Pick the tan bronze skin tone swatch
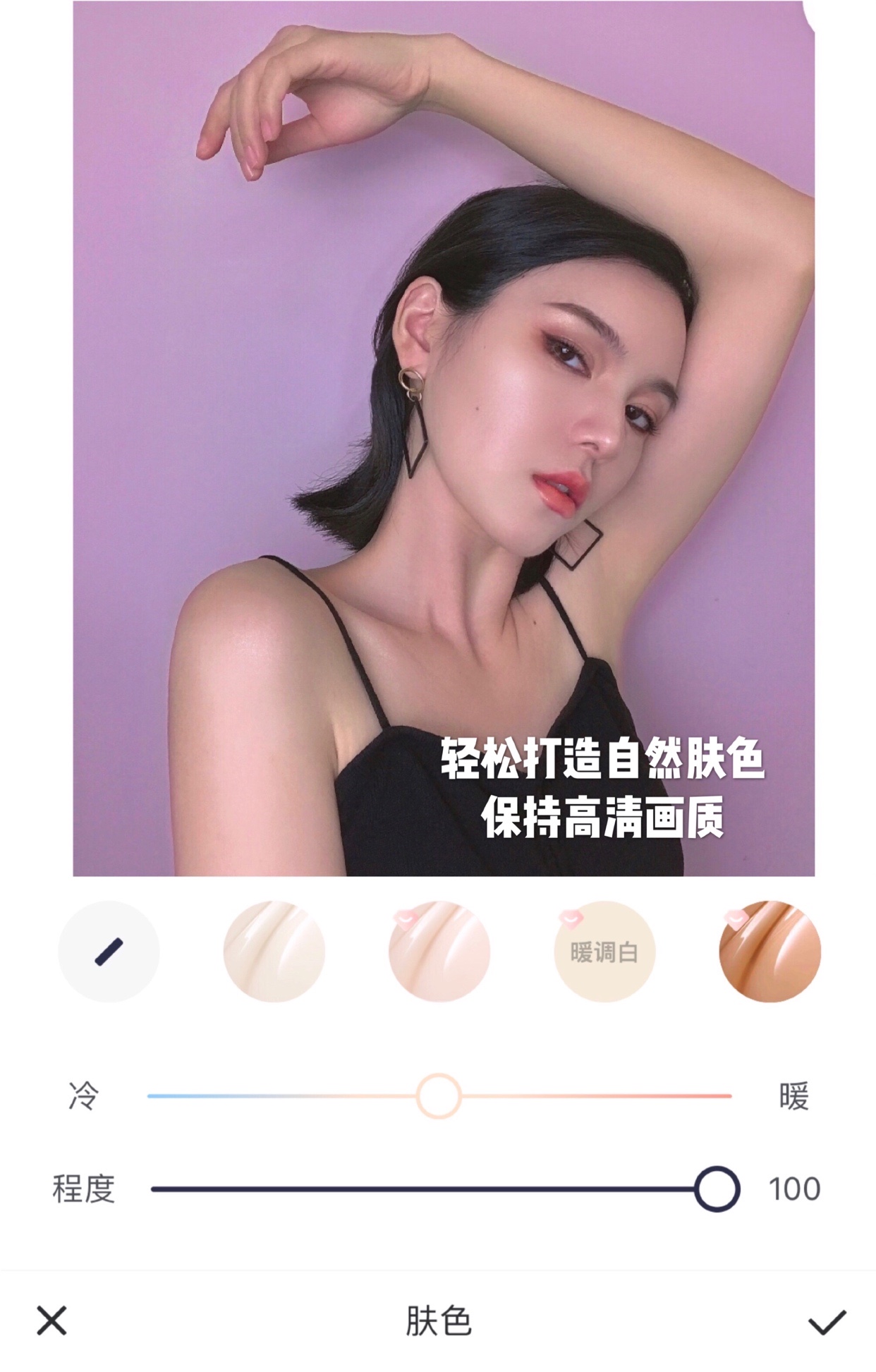 click(769, 952)
